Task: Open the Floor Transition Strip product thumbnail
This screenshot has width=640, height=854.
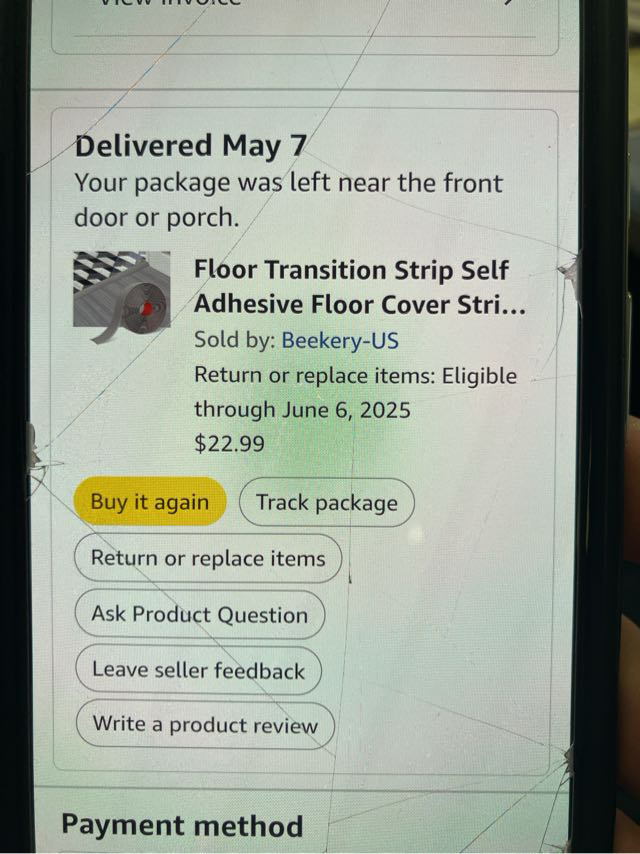Action: (x=122, y=298)
